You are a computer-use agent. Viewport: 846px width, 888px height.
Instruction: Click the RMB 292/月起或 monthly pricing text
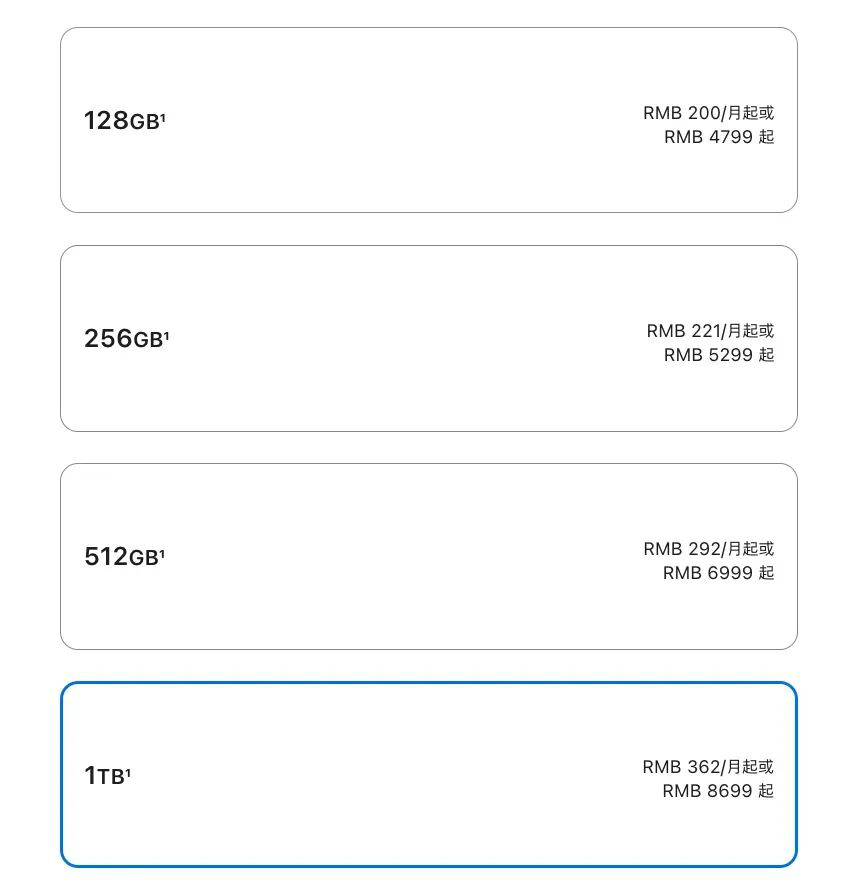click(x=708, y=549)
